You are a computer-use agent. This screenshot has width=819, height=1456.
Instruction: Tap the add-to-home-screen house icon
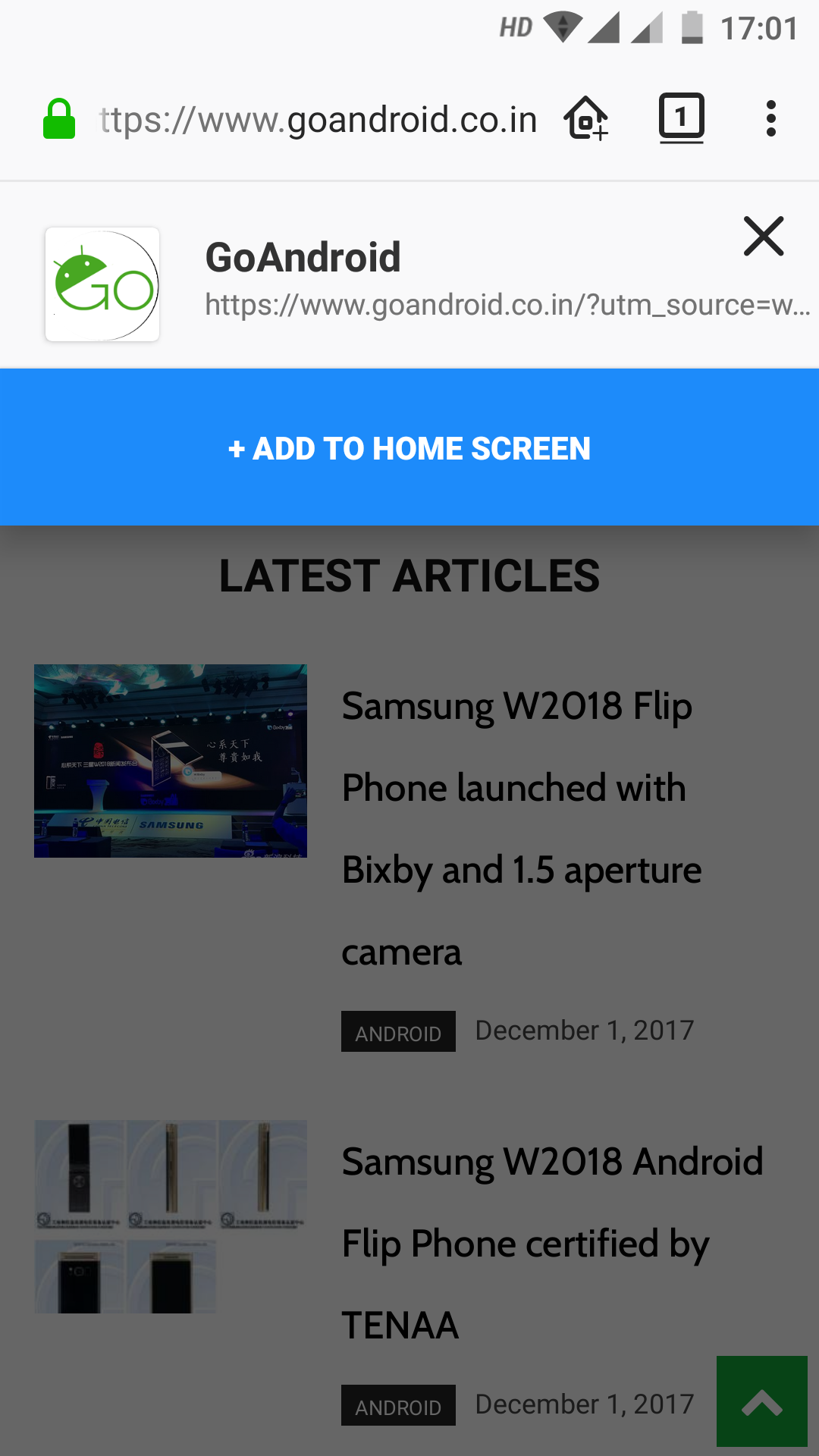point(585,118)
